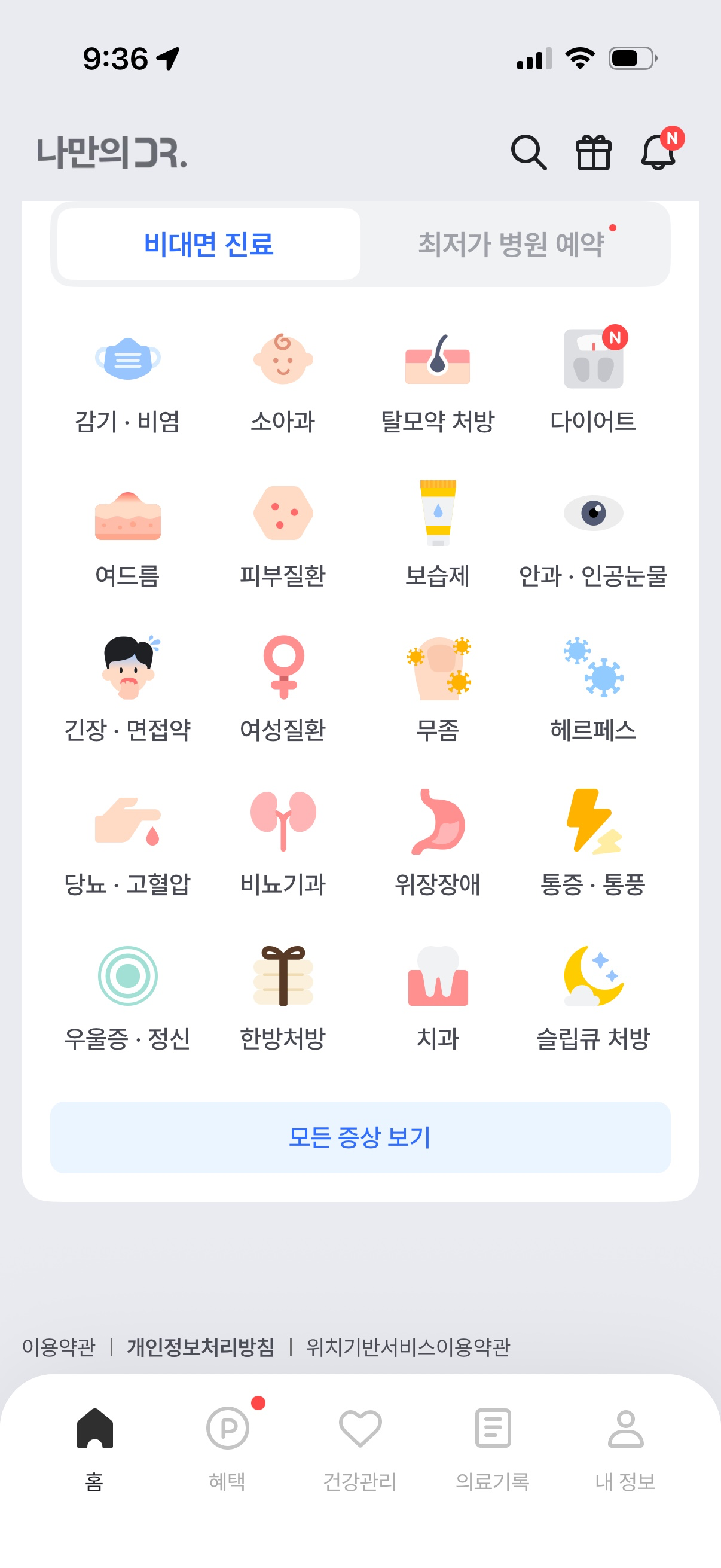Open the 슬립큐 처방 moon icon

pos(593,983)
